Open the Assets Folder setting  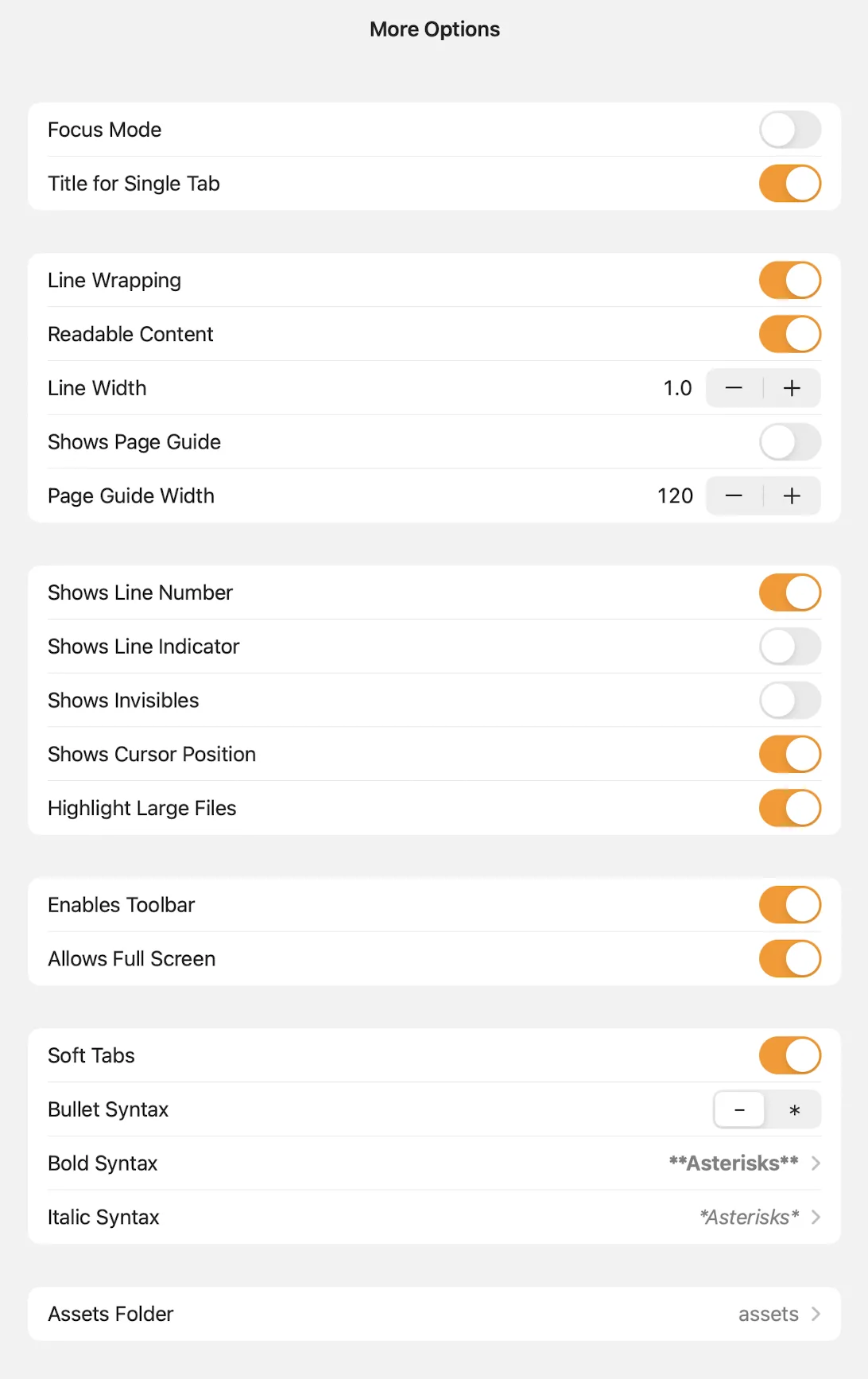pos(434,1314)
